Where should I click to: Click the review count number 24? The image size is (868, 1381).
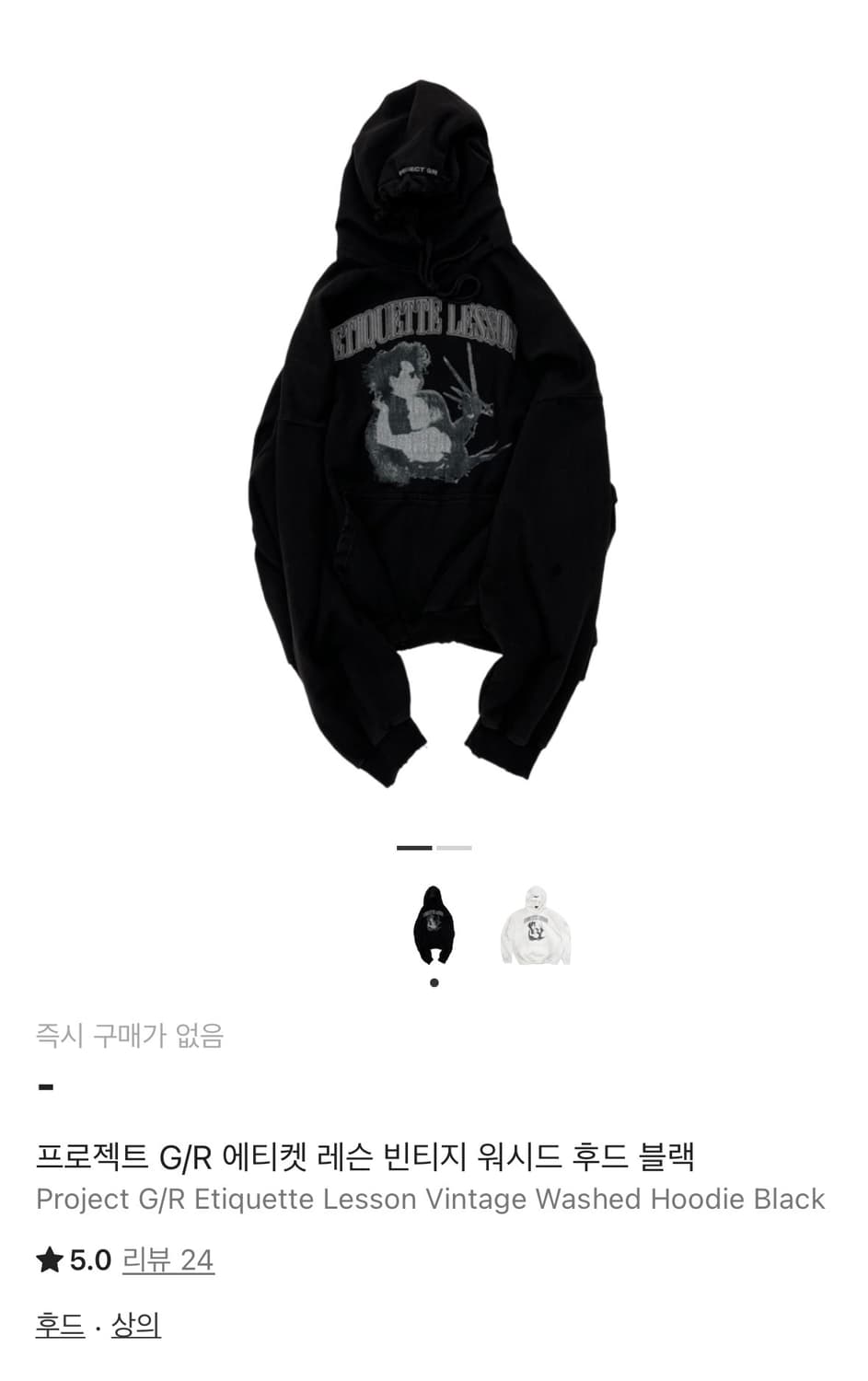click(196, 1259)
